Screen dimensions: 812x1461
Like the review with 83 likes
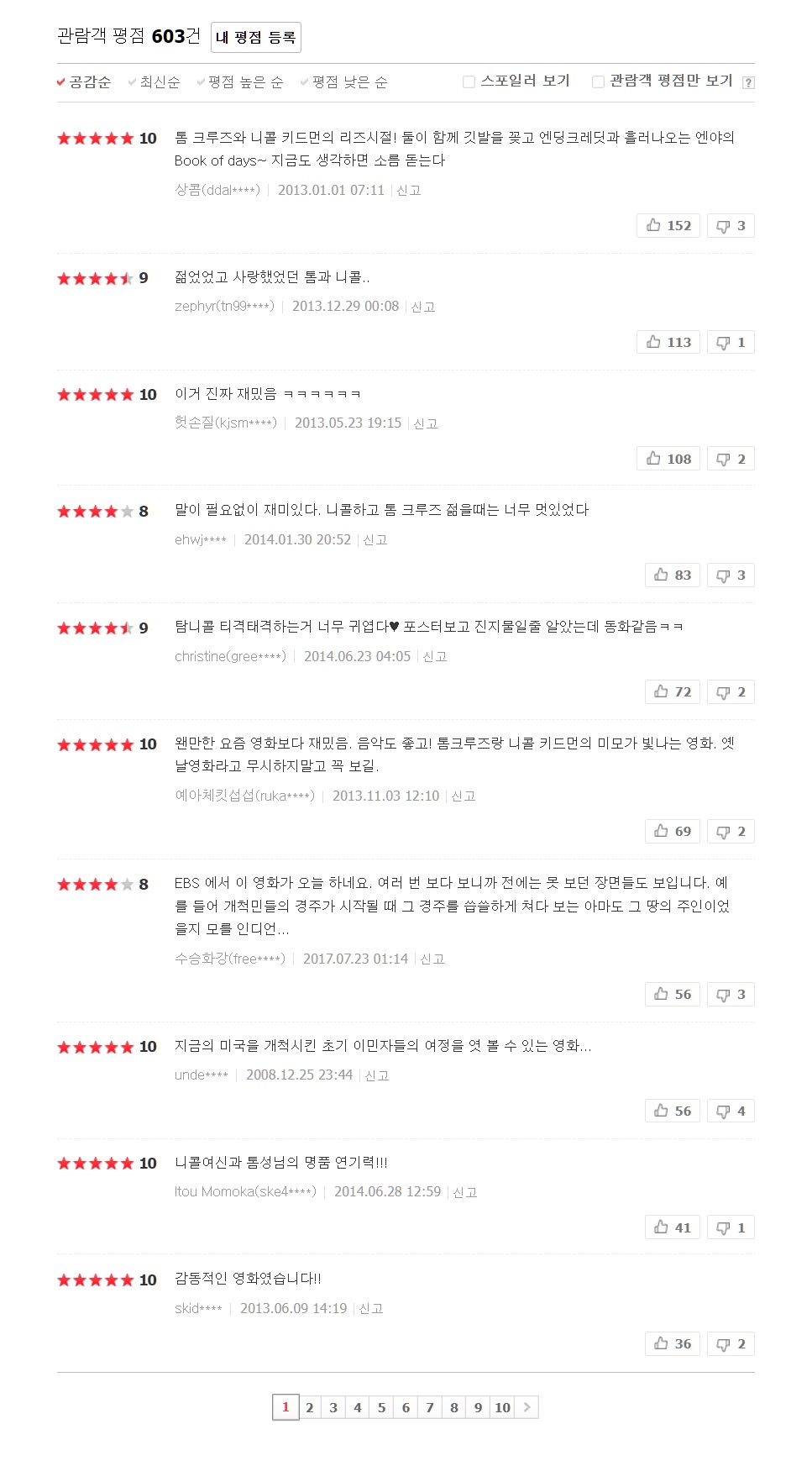click(672, 575)
